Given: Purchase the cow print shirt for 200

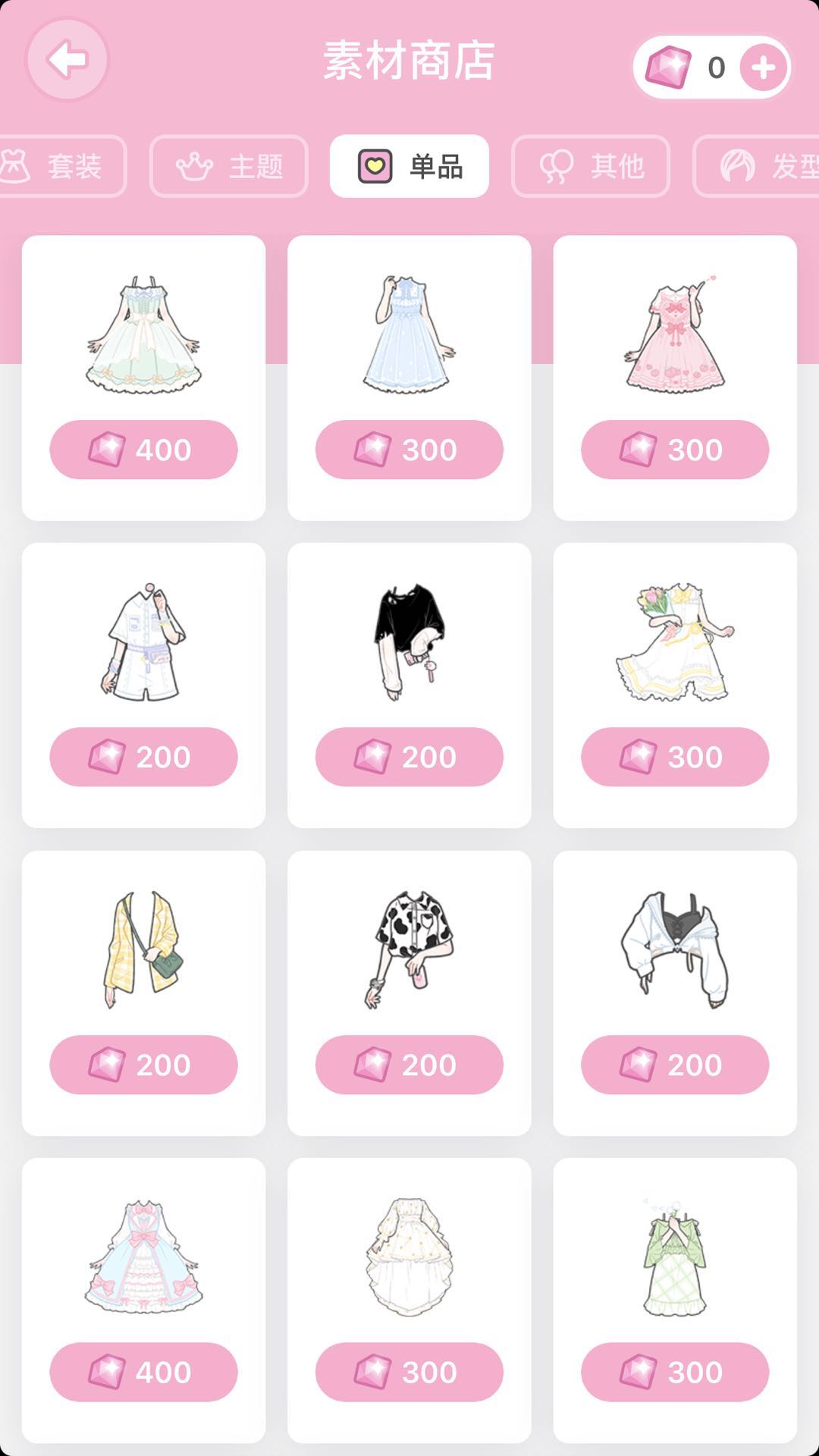Looking at the screenshot, I should 409,1065.
